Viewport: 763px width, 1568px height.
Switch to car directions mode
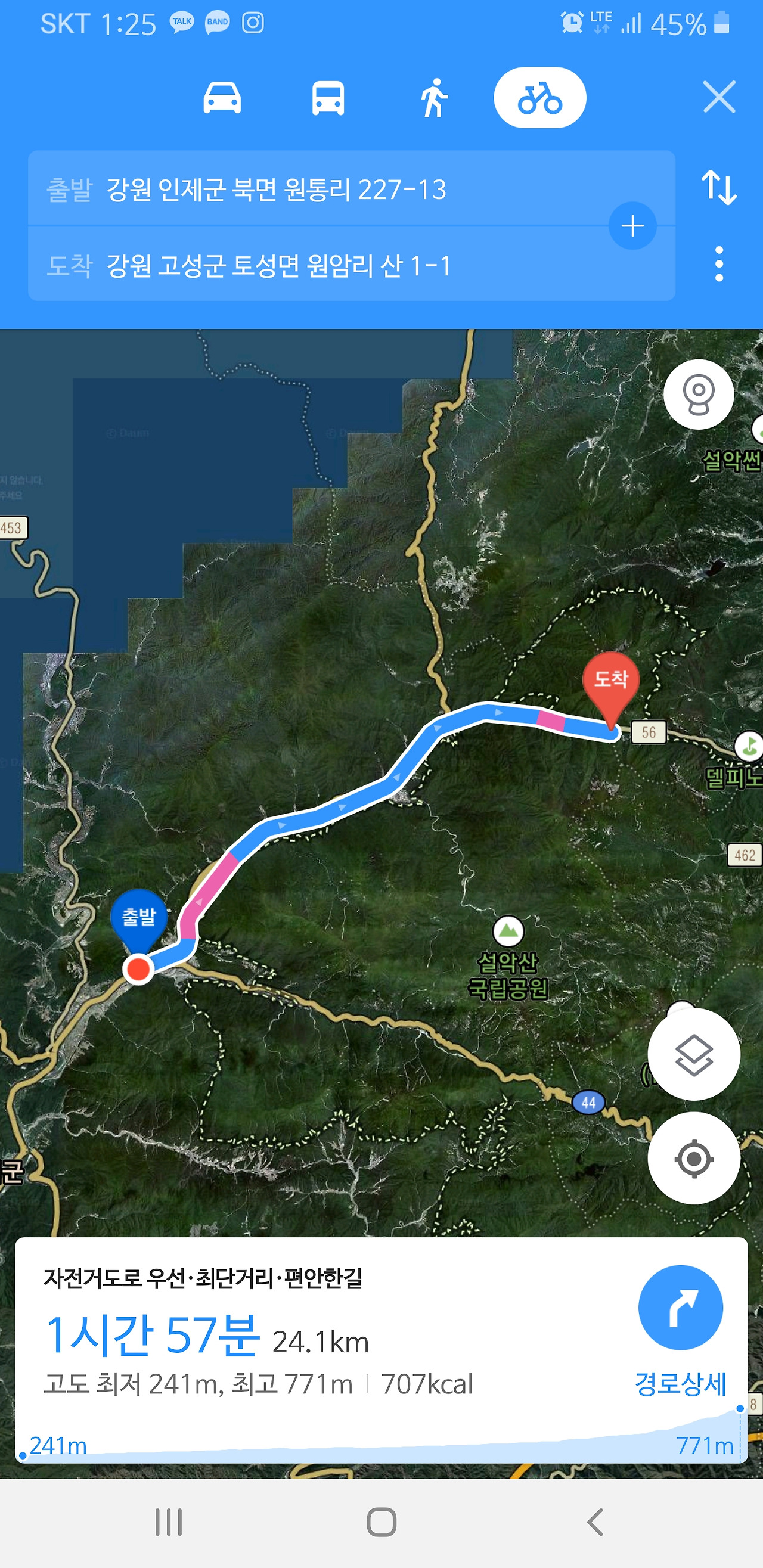point(222,97)
